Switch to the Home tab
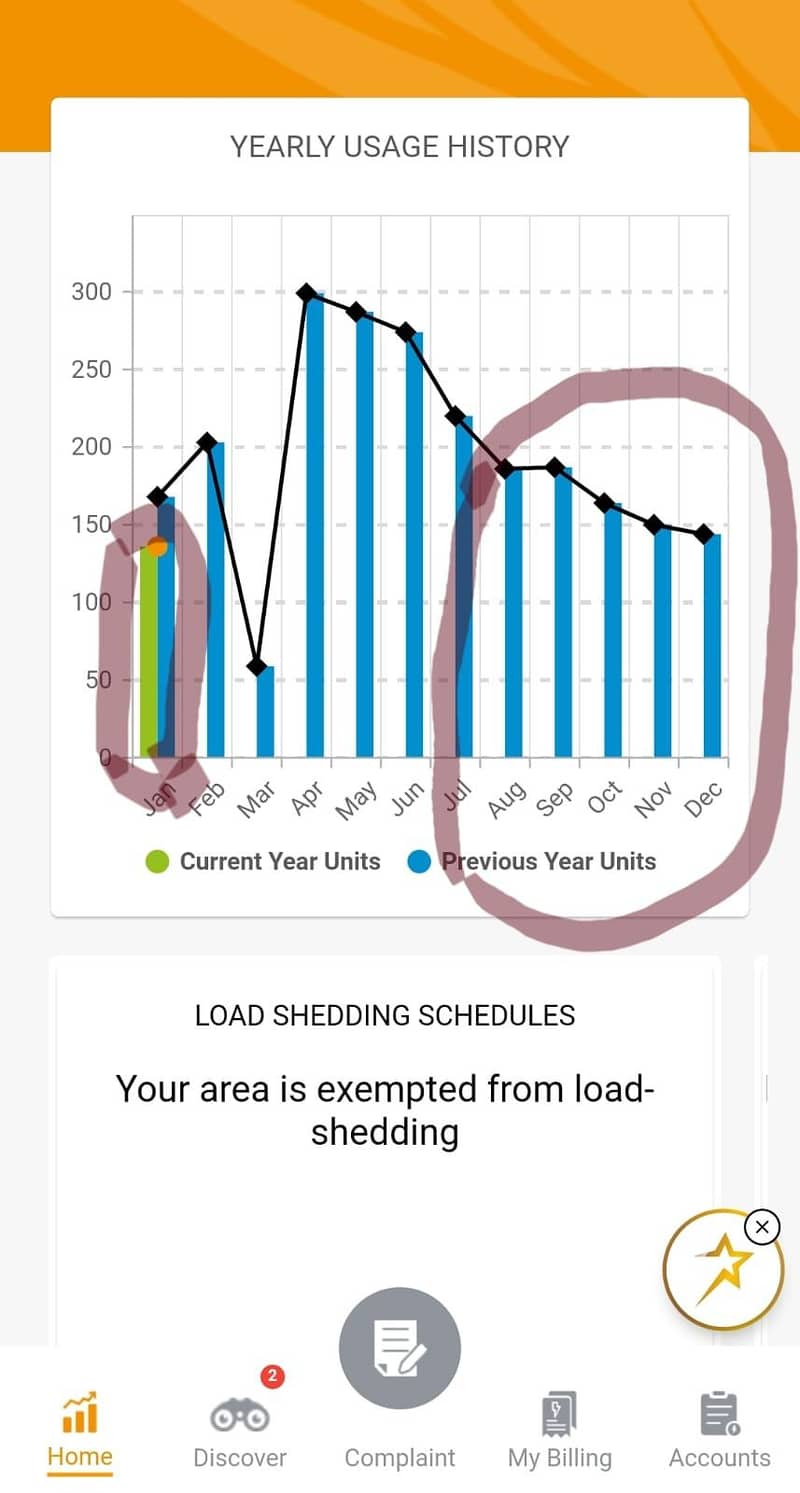This screenshot has height=1493, width=800. 79,1428
